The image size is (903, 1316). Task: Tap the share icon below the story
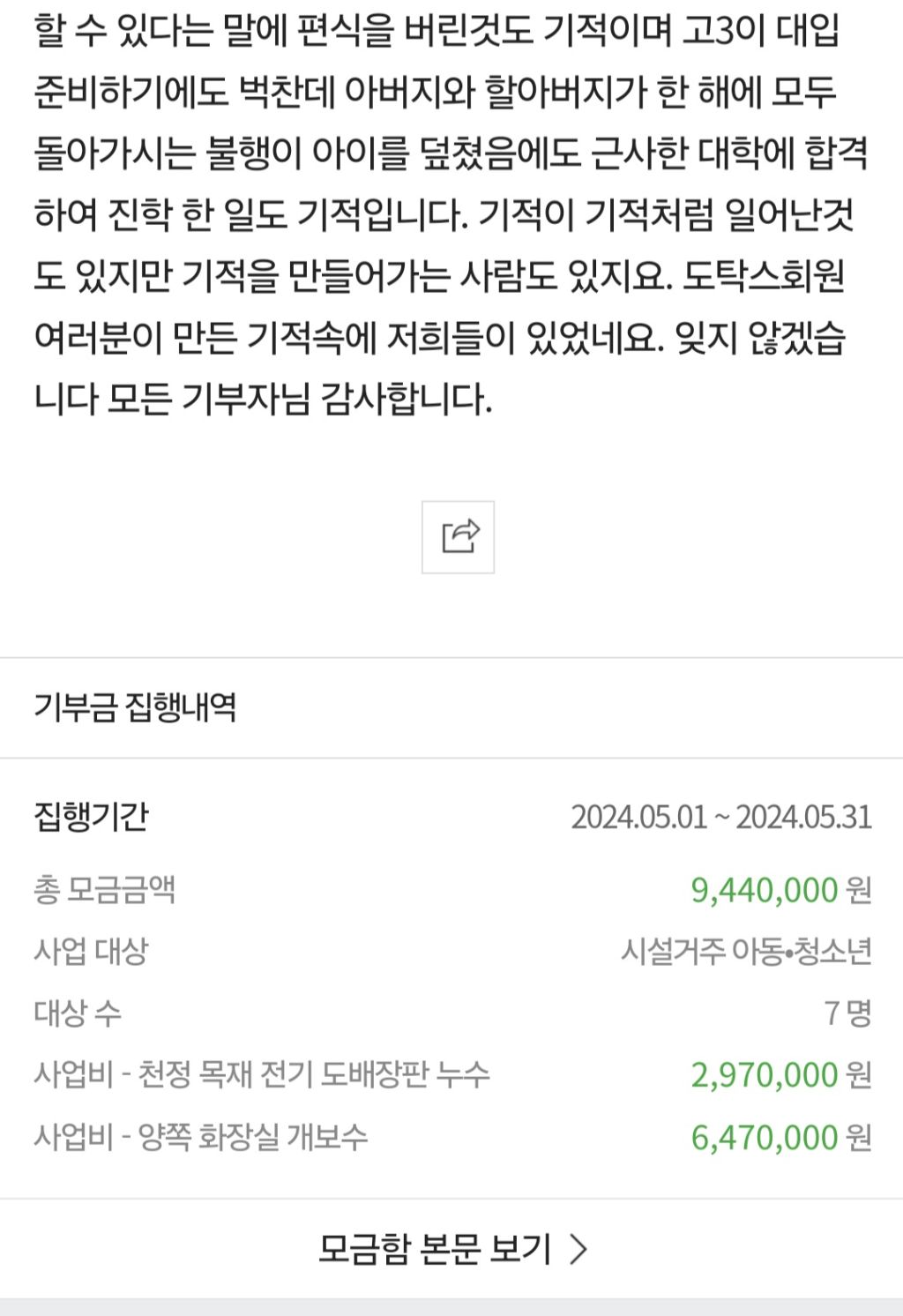pyautogui.click(x=458, y=537)
